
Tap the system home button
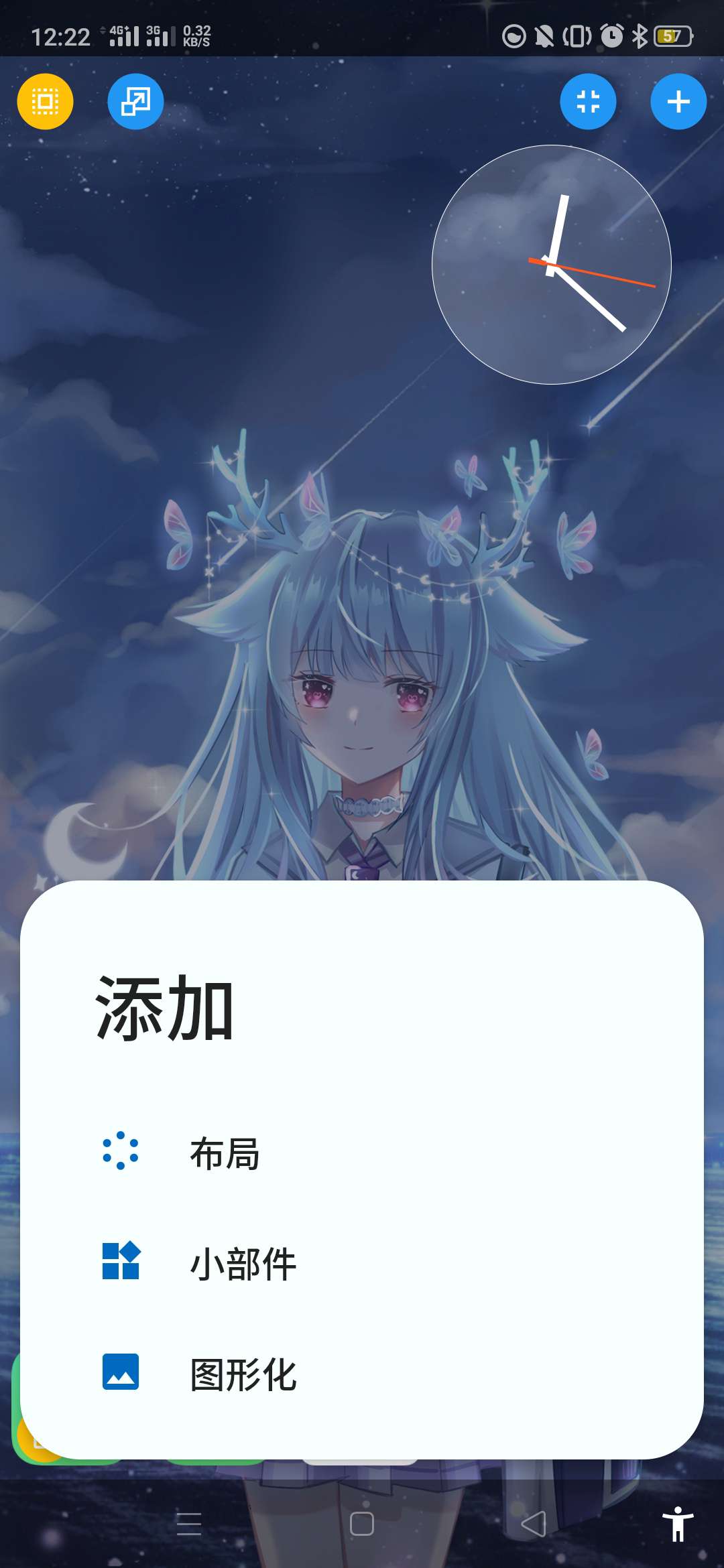coord(362,1524)
